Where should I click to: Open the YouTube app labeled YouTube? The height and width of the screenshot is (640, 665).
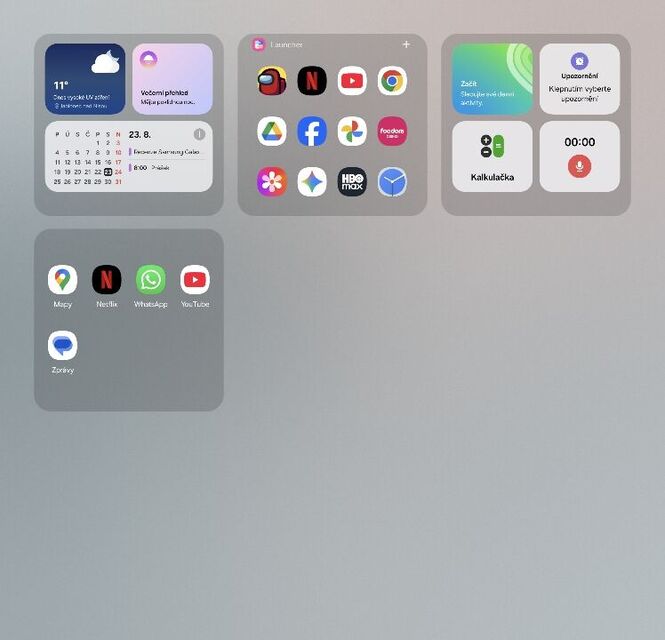coord(195,280)
